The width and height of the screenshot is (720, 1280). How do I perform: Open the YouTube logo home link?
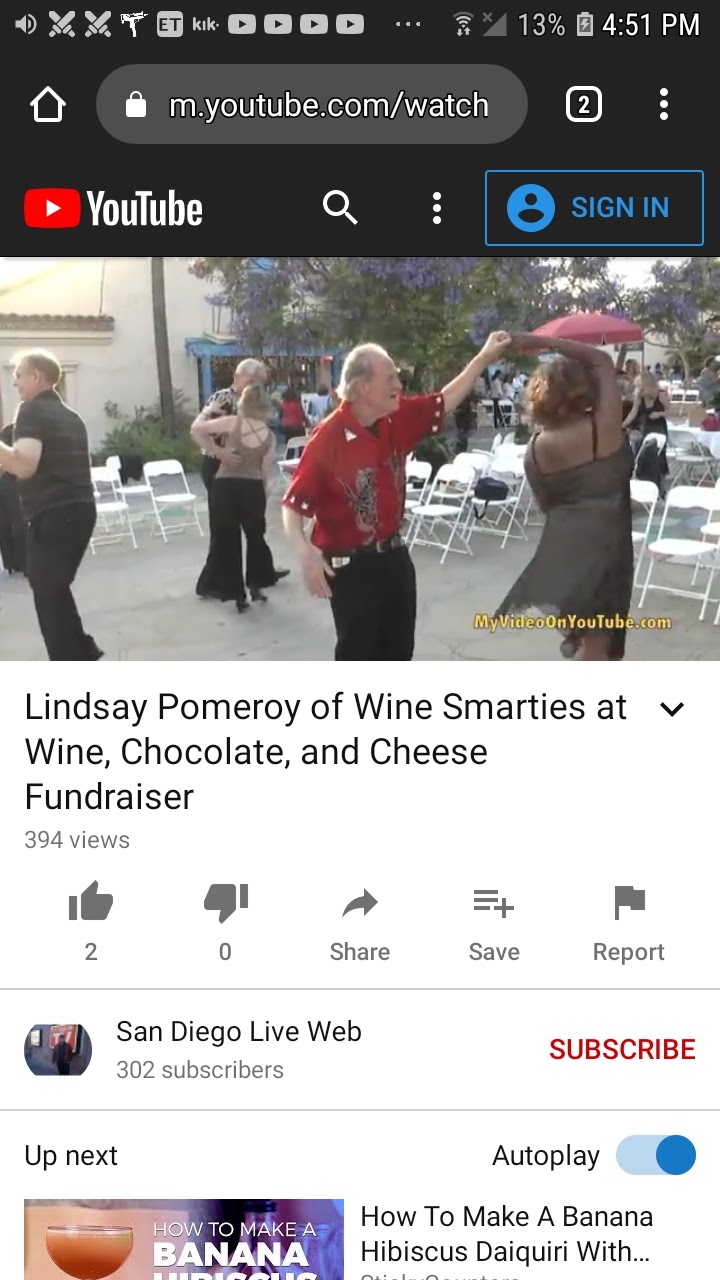(x=114, y=208)
